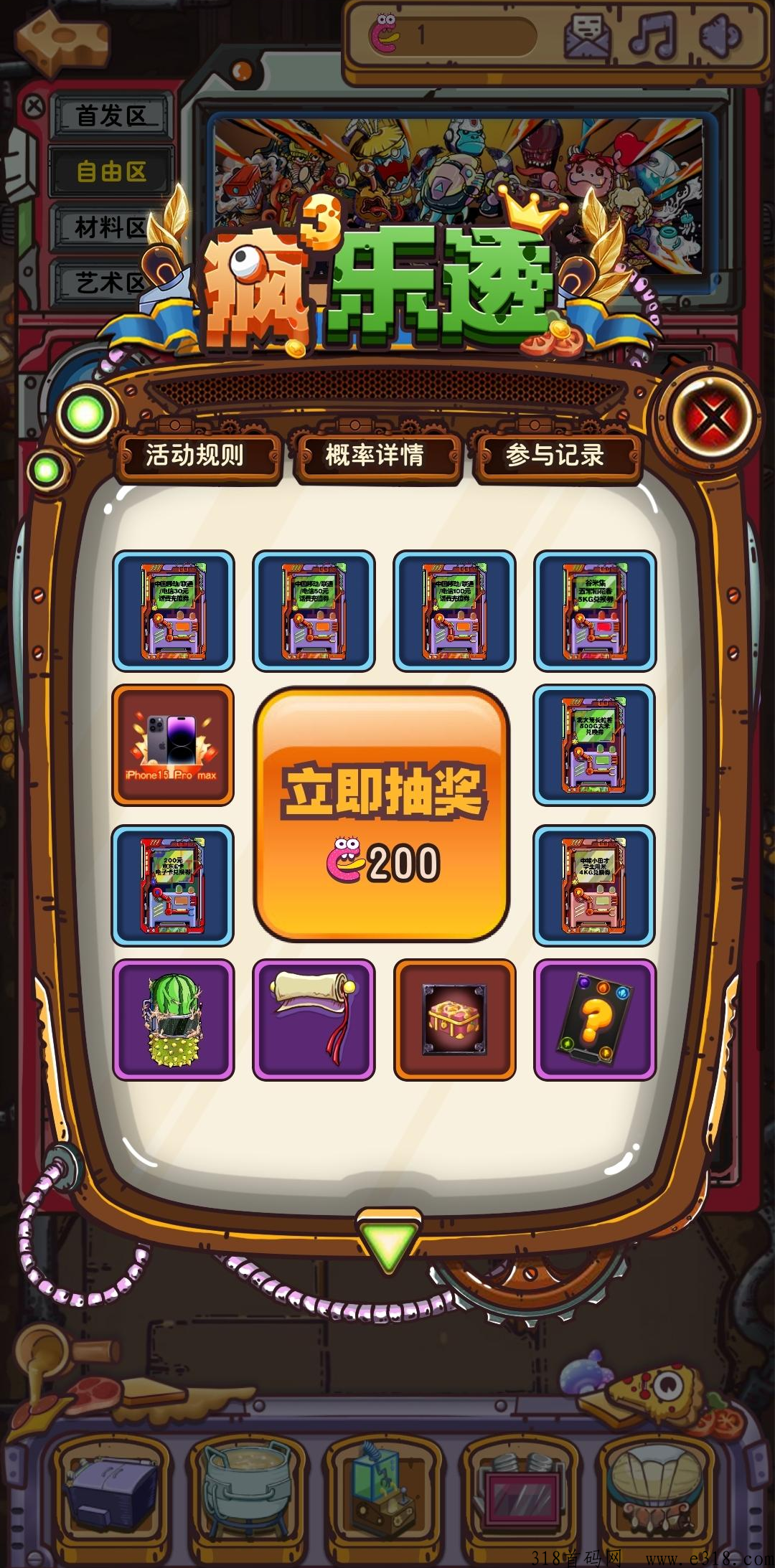775x1568 pixels.
Task: Tap 立即抽奖 to draw for 200
Action: [382, 813]
